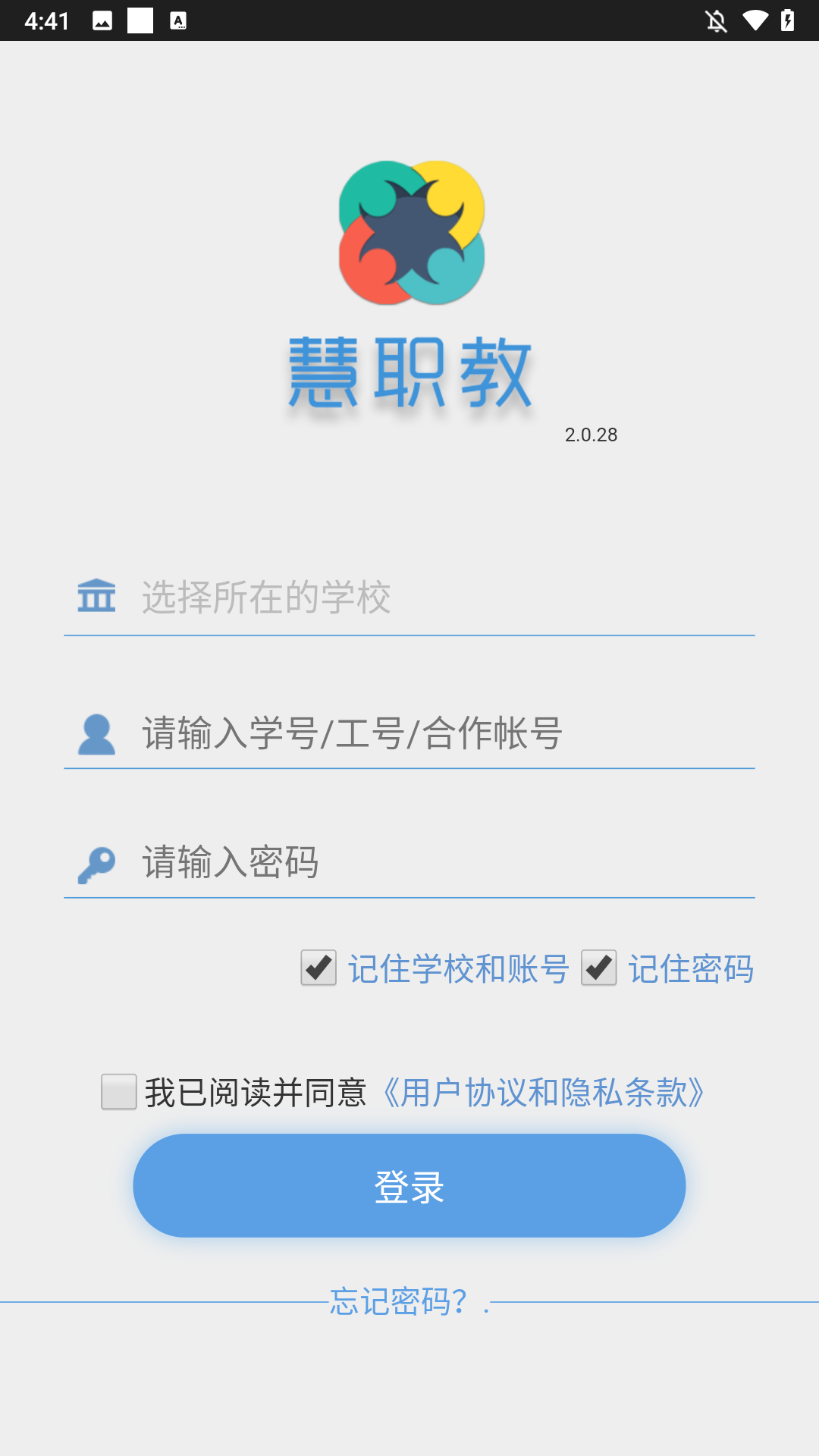Click the user silhouette icon beside account field
The image size is (819, 1456).
coord(97,734)
